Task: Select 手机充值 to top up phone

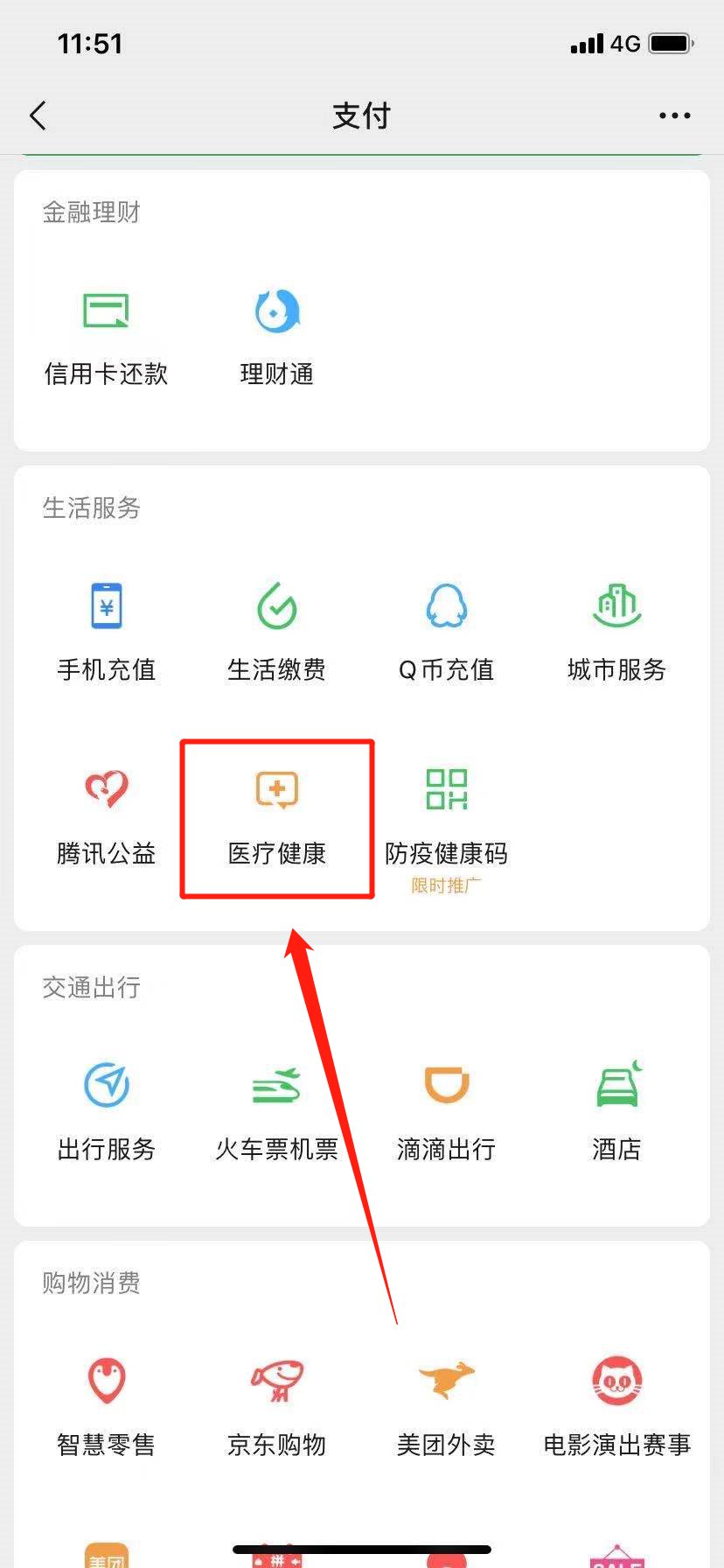Action: tap(106, 630)
